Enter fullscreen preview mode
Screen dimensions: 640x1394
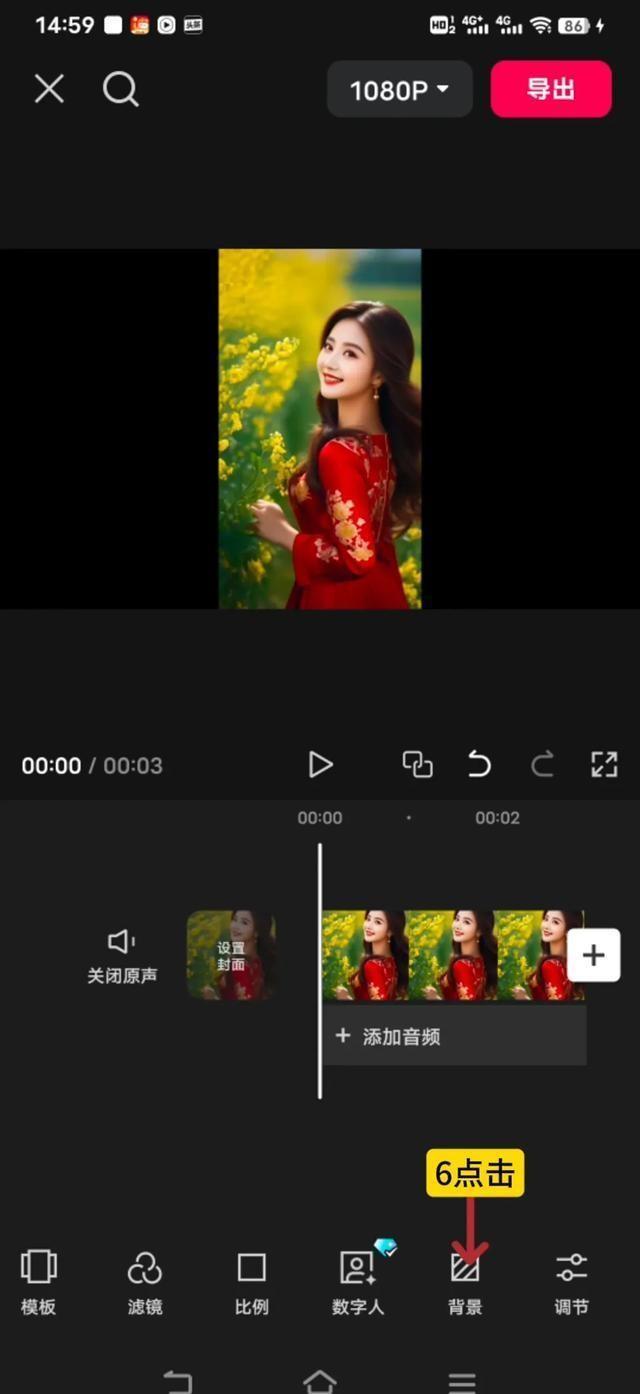pos(604,765)
